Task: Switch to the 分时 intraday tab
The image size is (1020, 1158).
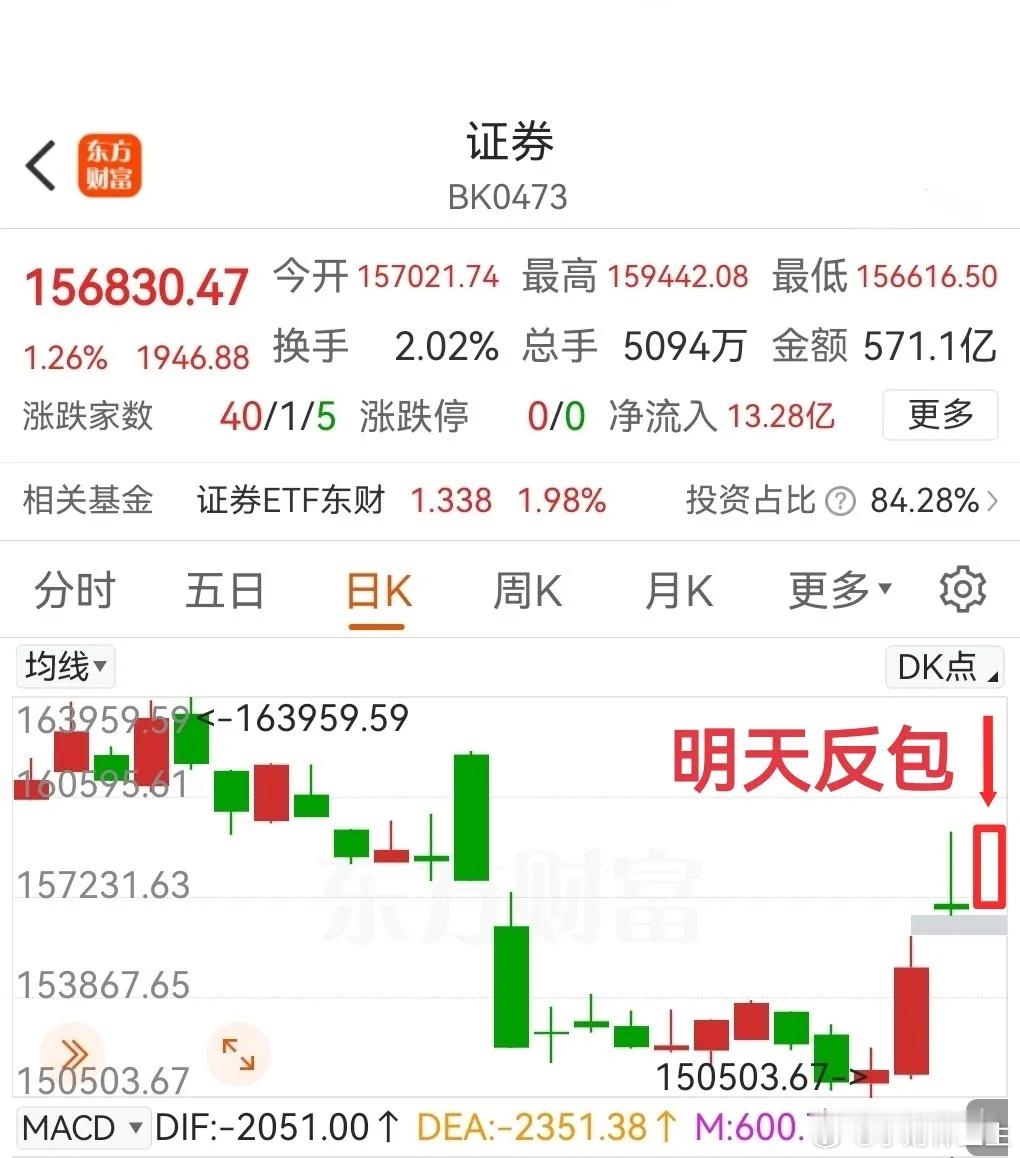Action: (x=74, y=590)
